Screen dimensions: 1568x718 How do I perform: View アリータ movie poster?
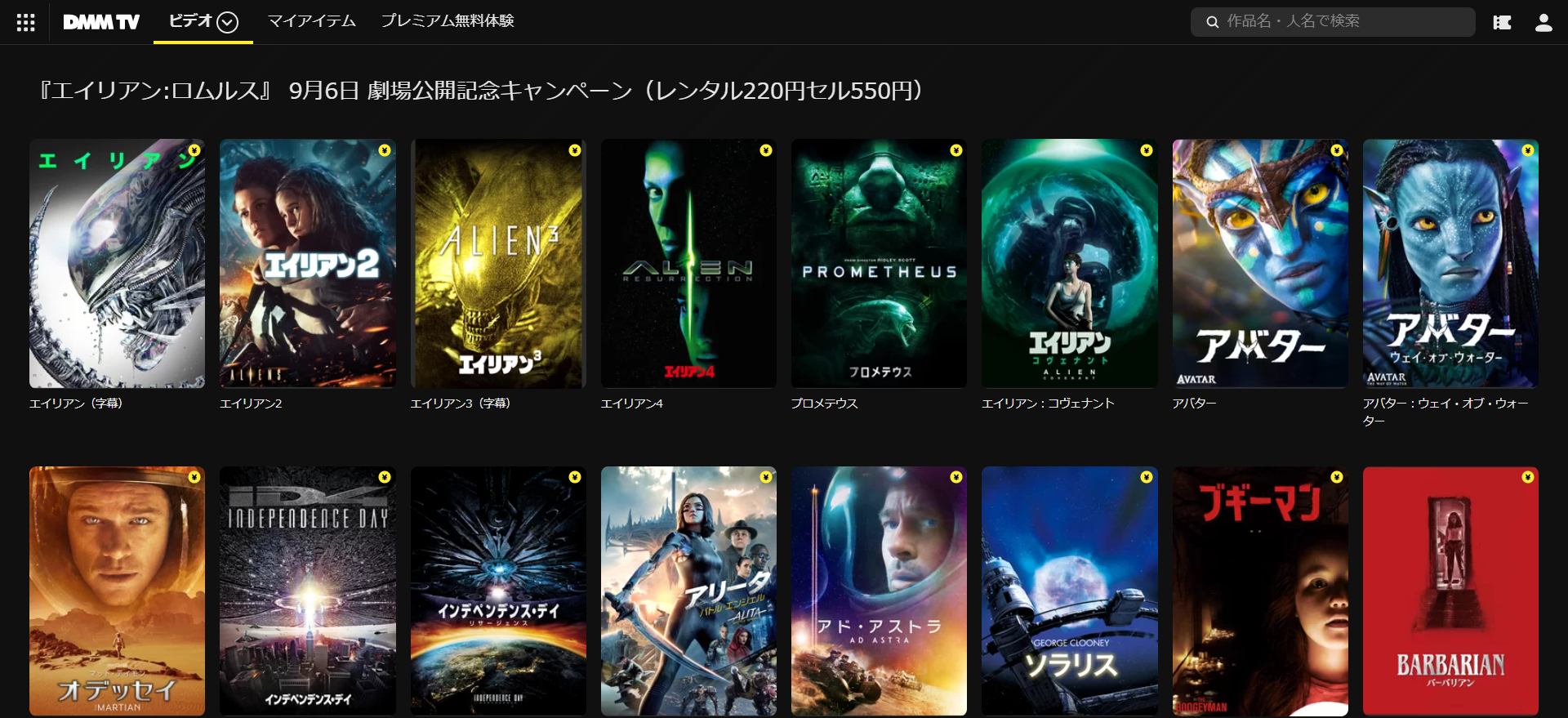click(x=688, y=591)
